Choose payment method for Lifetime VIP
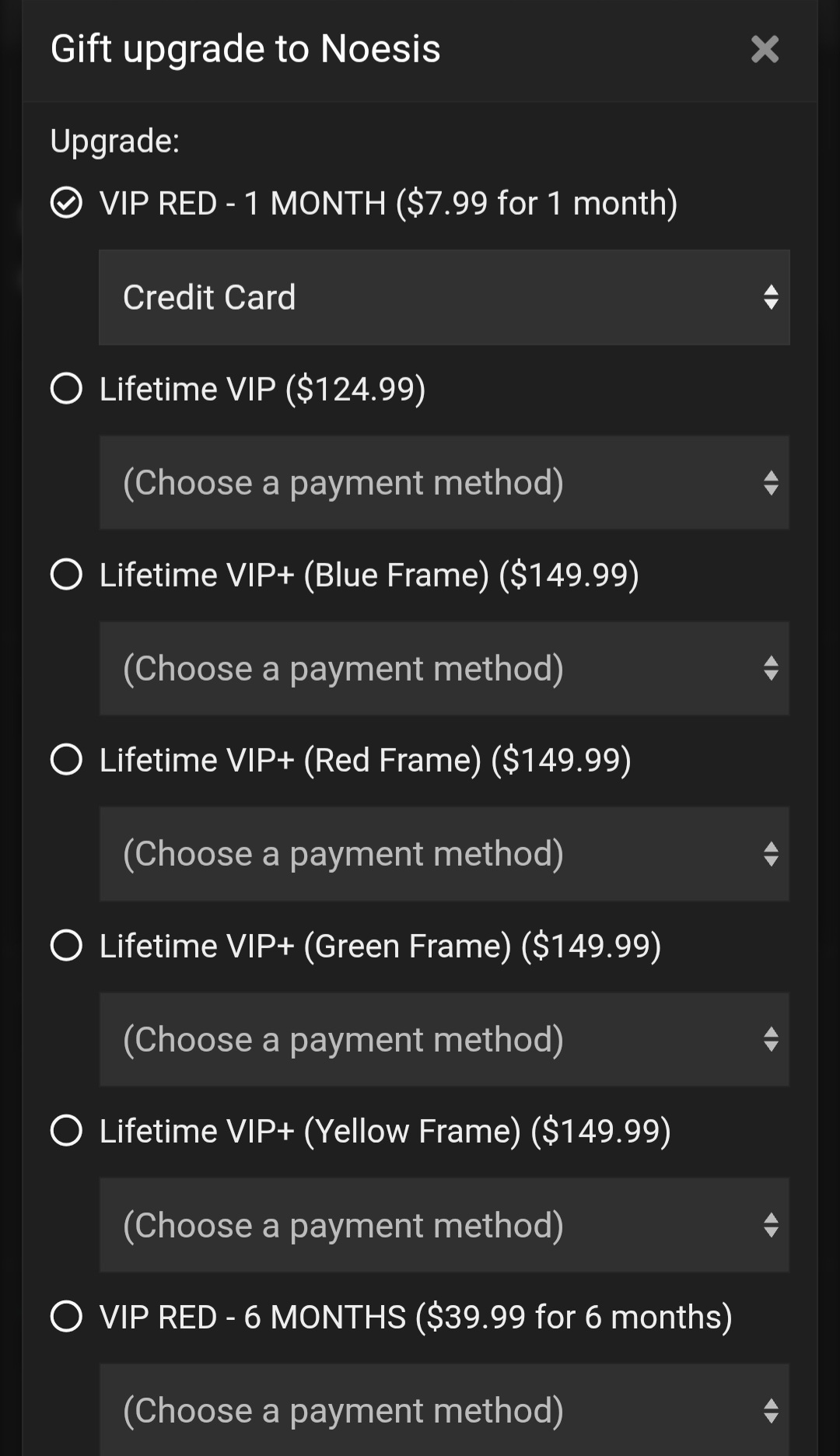The height and width of the screenshot is (1456, 840). [444, 482]
